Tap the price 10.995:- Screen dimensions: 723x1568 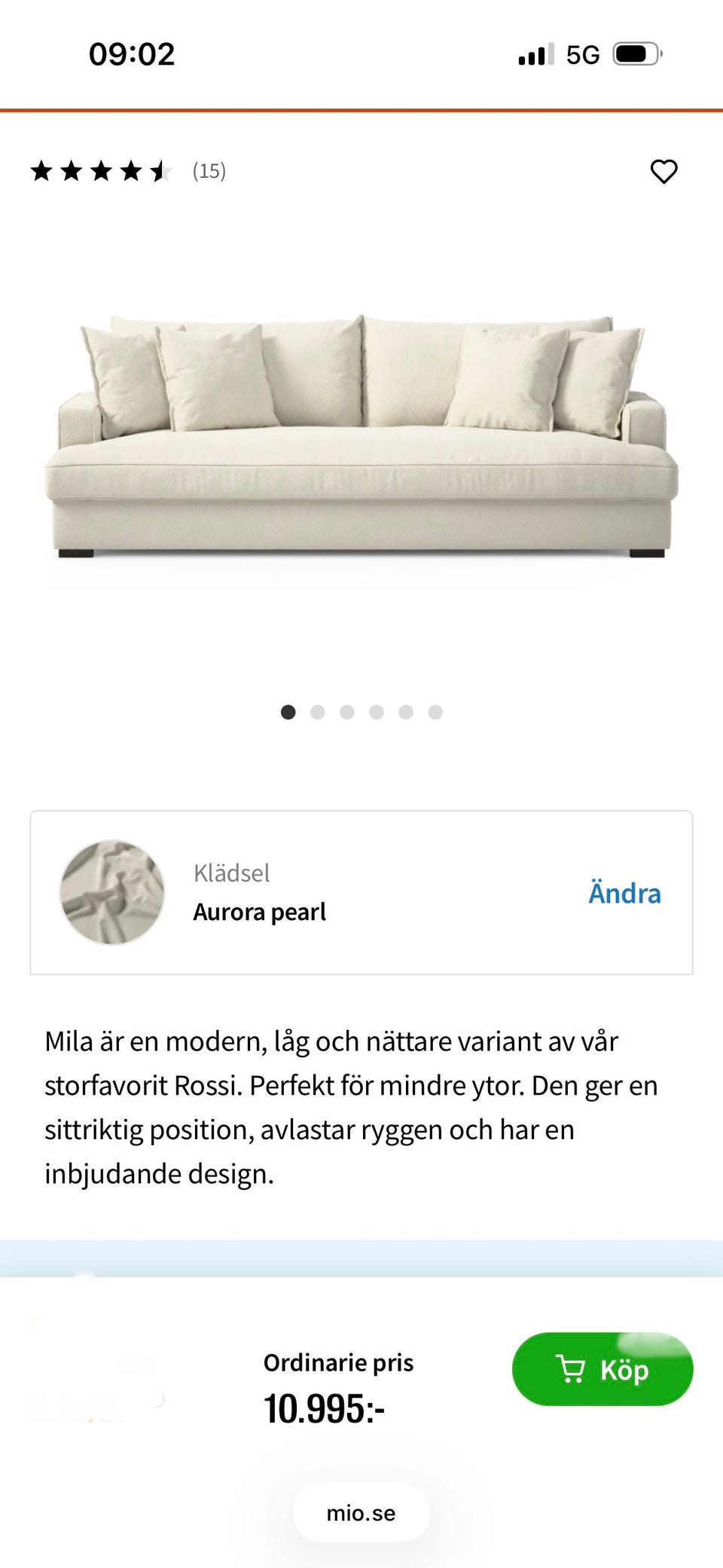coord(325,1407)
